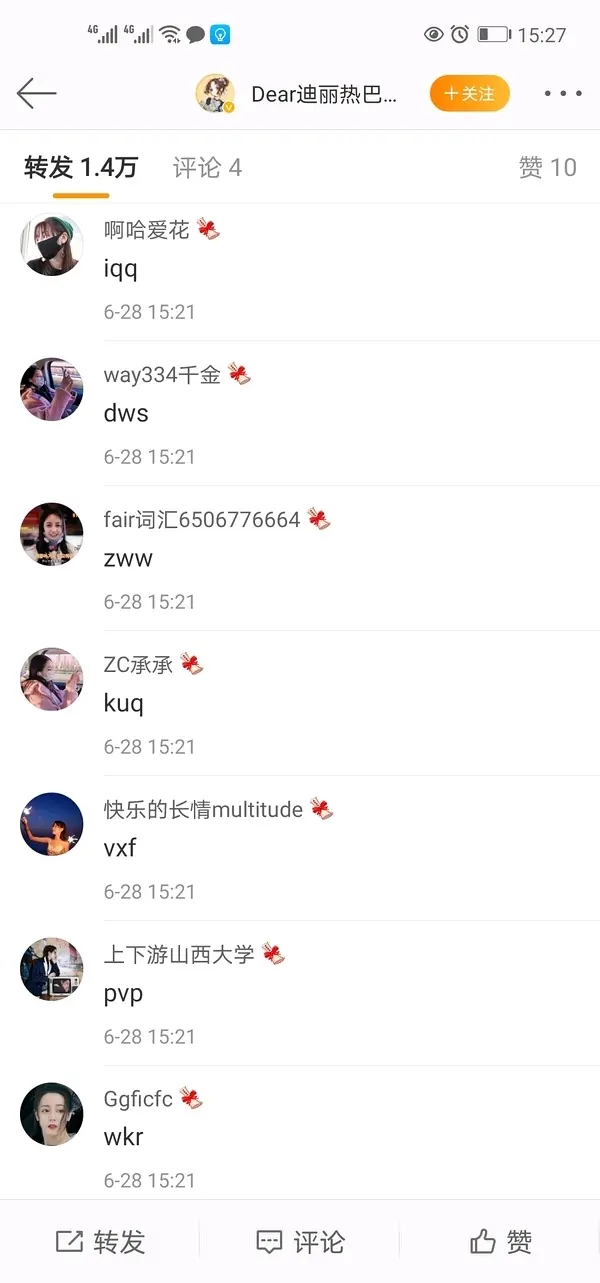View Ggficfc's profile picture
The image size is (600, 1283).
[51, 1114]
